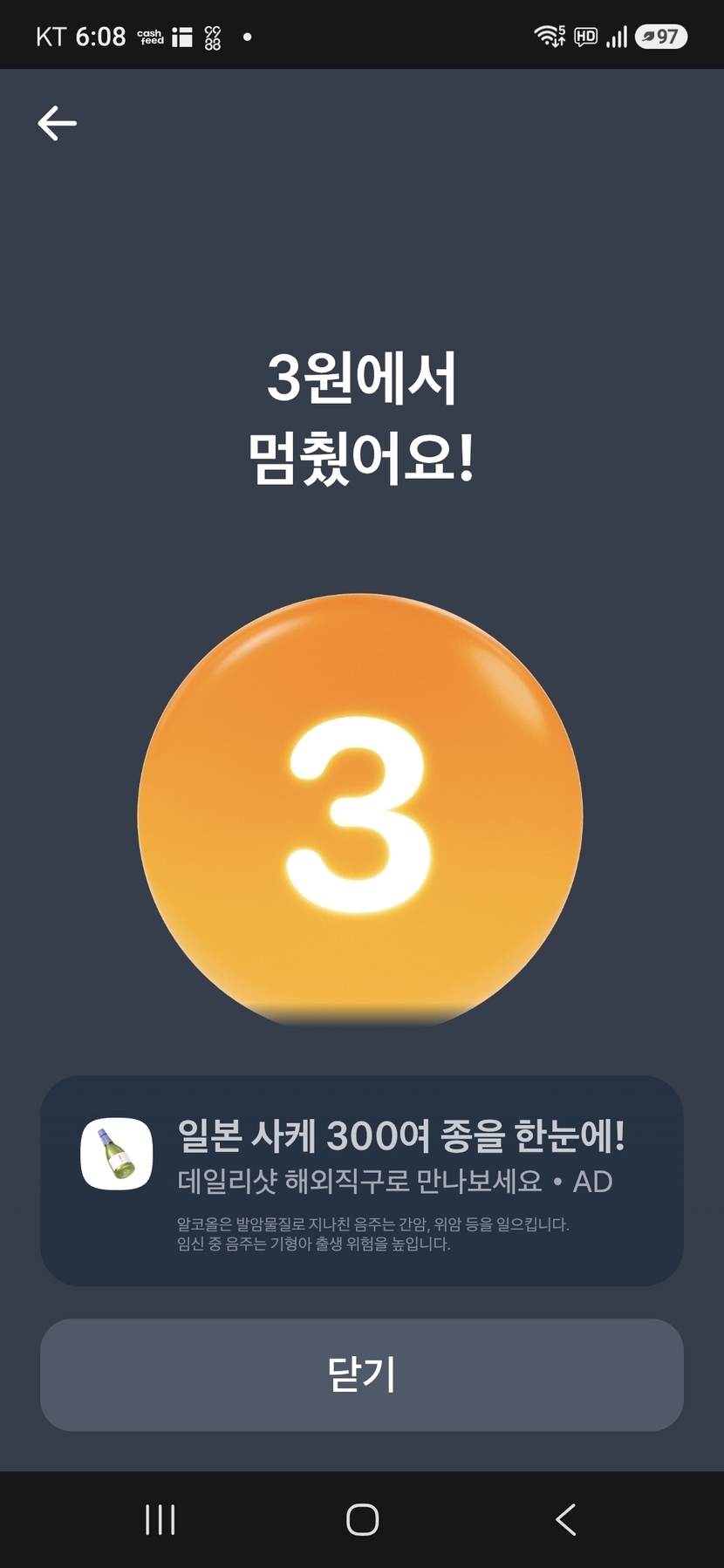Go back using the top-left arrow
724x1568 pixels.
(57, 123)
